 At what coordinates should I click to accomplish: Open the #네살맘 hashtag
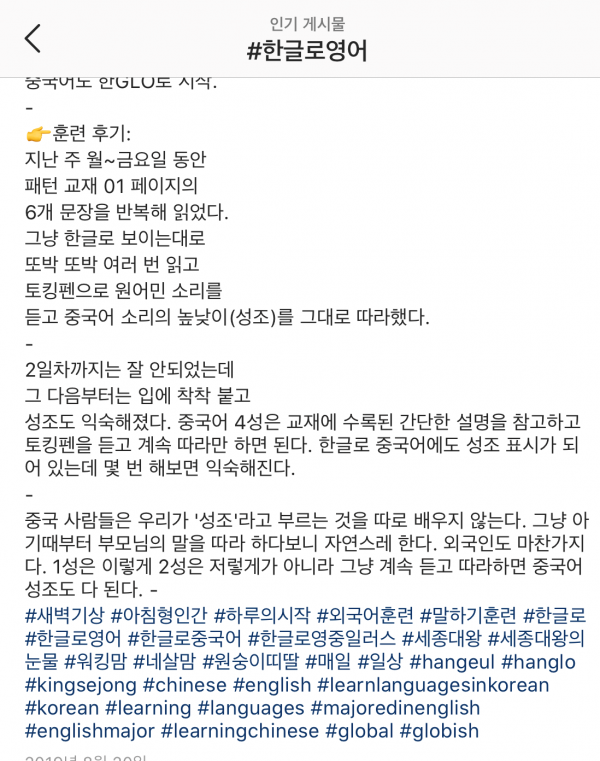pyautogui.click(x=167, y=661)
